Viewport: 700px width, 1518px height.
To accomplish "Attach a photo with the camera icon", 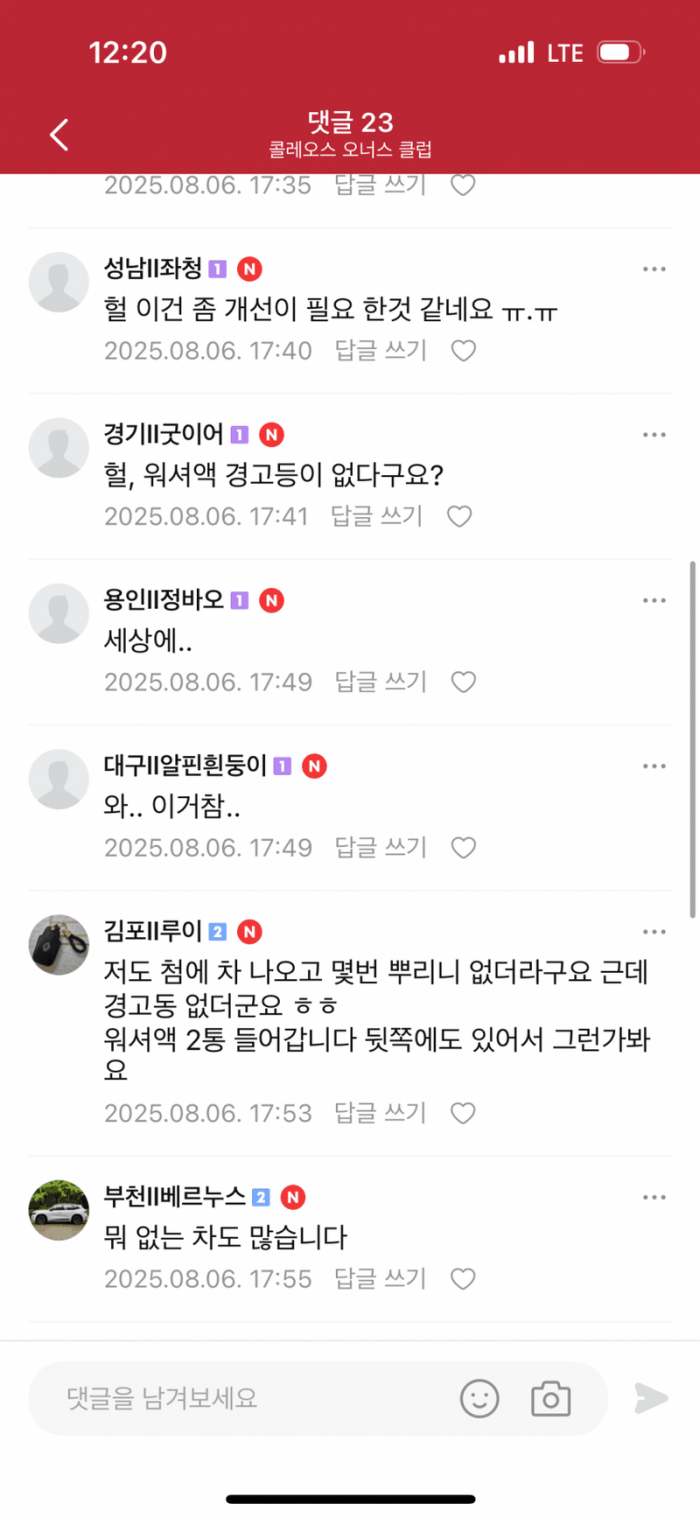I will click(x=550, y=1397).
